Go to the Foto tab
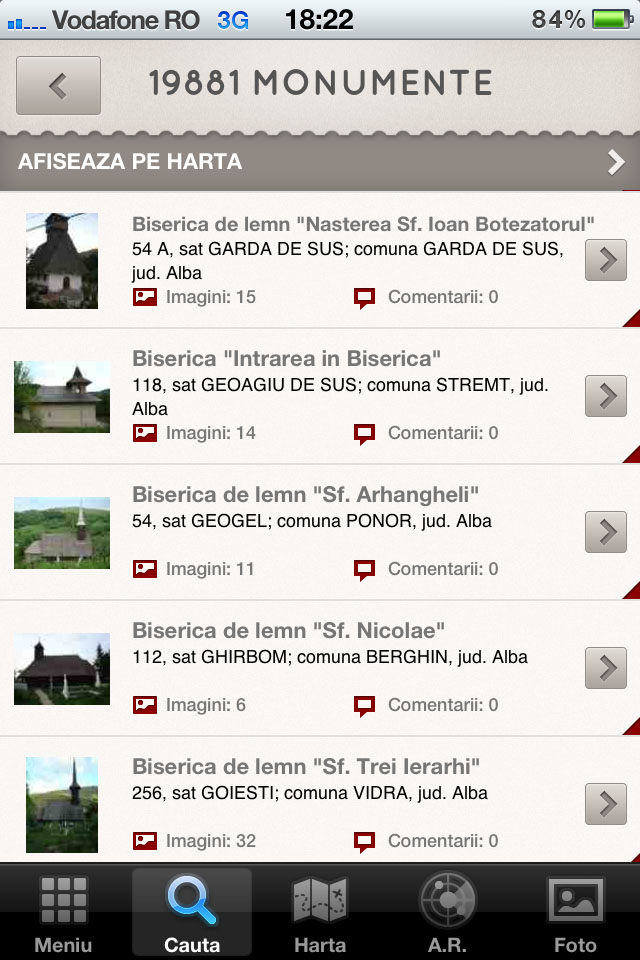This screenshot has height=960, width=640. click(576, 912)
